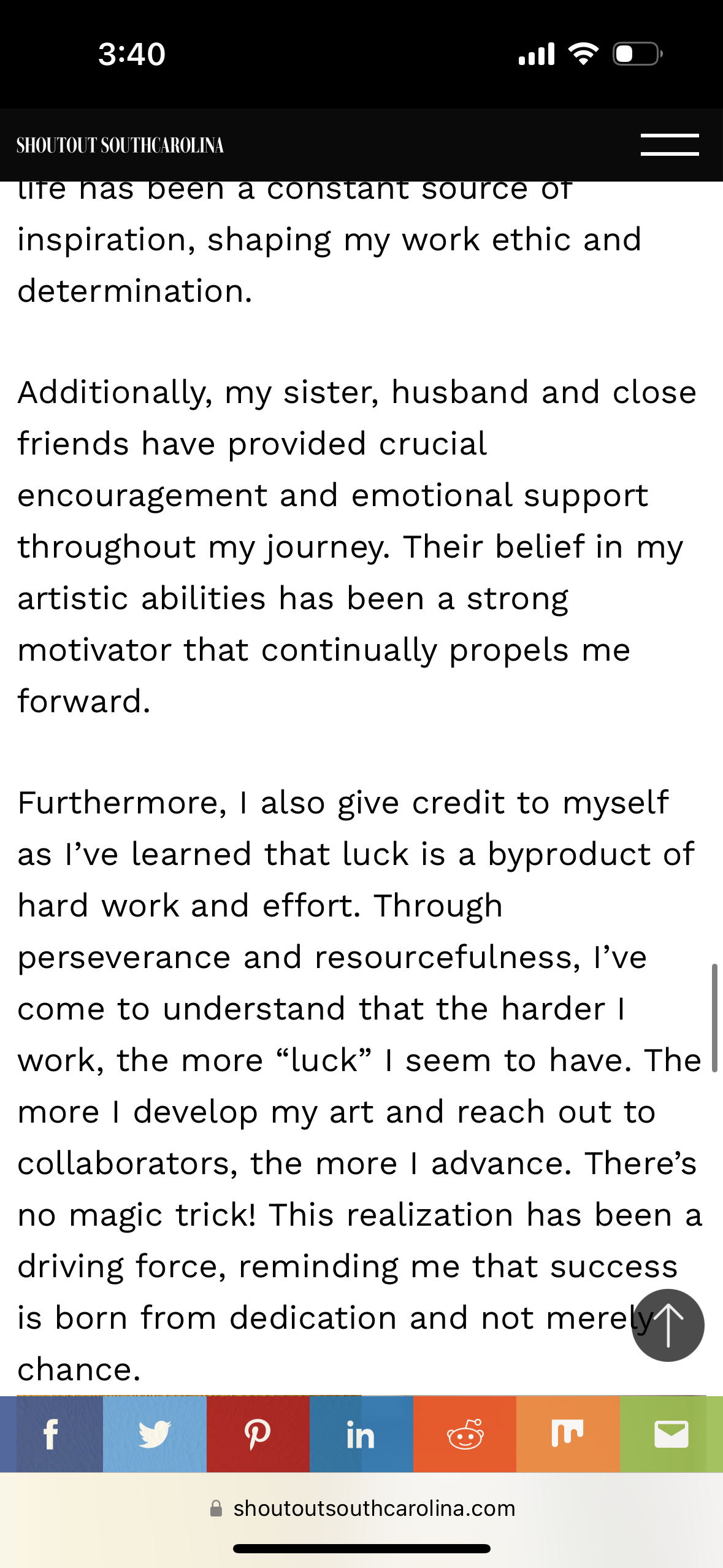Share this article on LinkedIn
The width and height of the screenshot is (723, 1568).
pyautogui.click(x=361, y=1434)
